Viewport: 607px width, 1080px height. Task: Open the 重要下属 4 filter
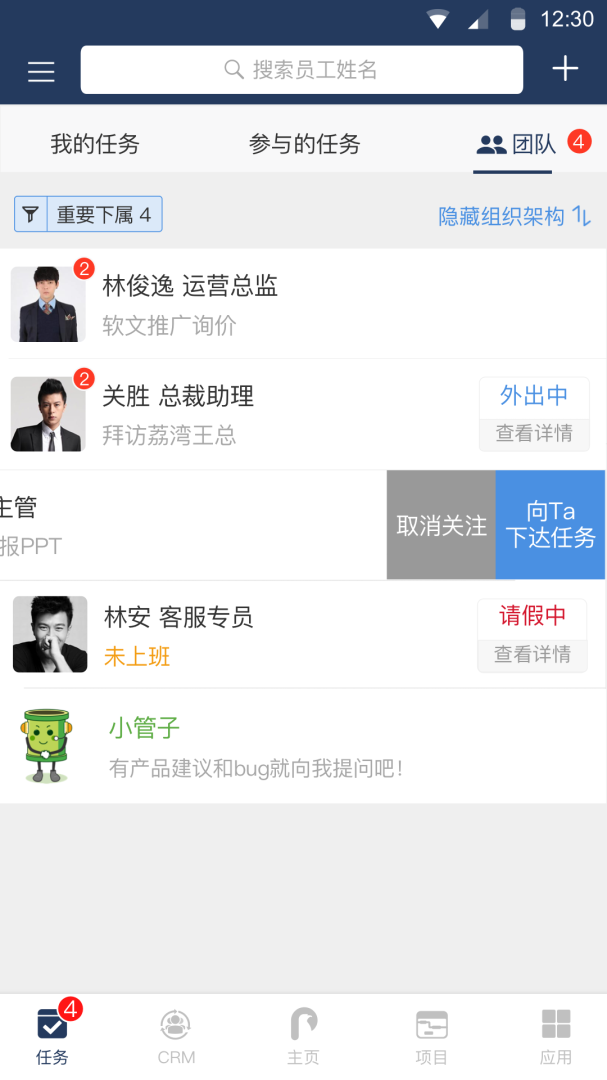click(88, 214)
